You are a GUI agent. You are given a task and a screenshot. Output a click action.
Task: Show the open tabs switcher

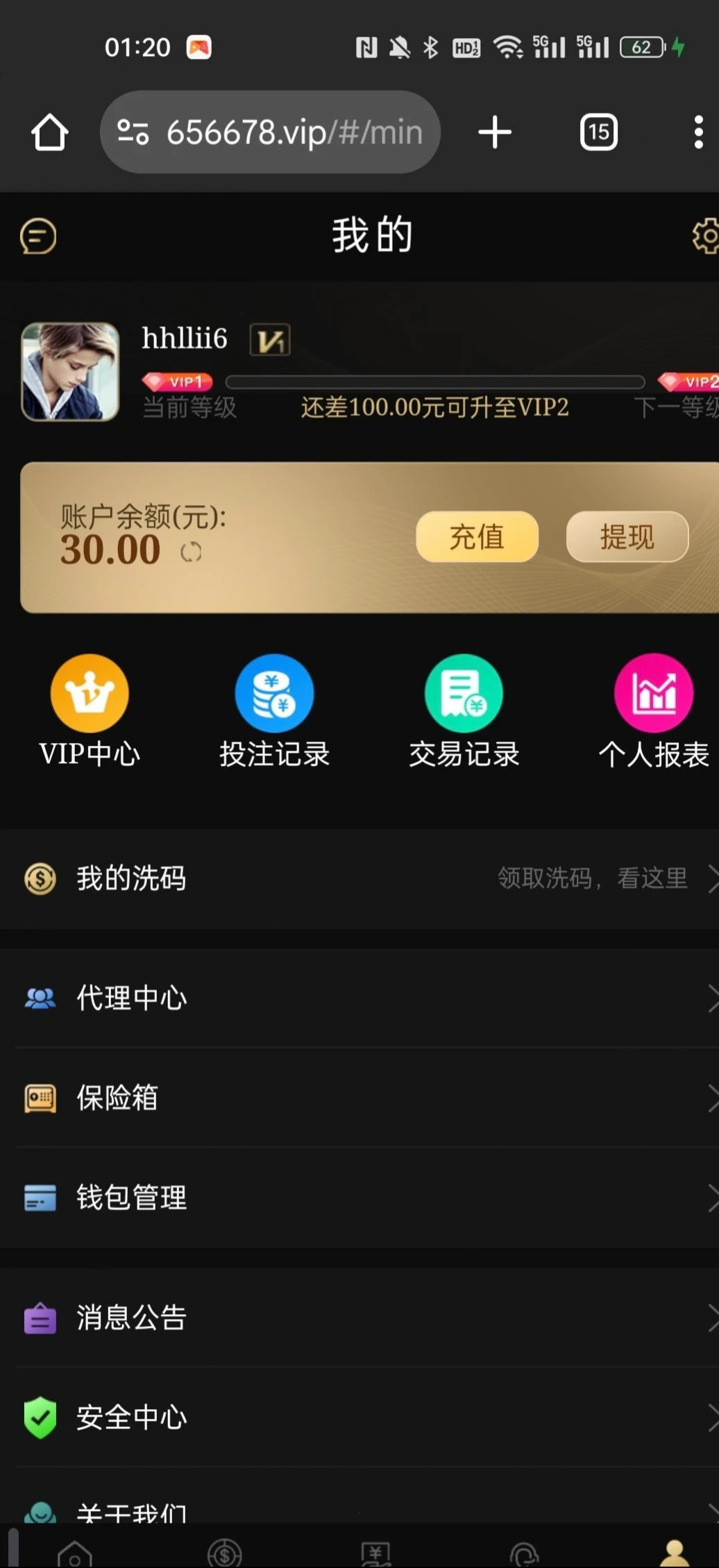[598, 132]
